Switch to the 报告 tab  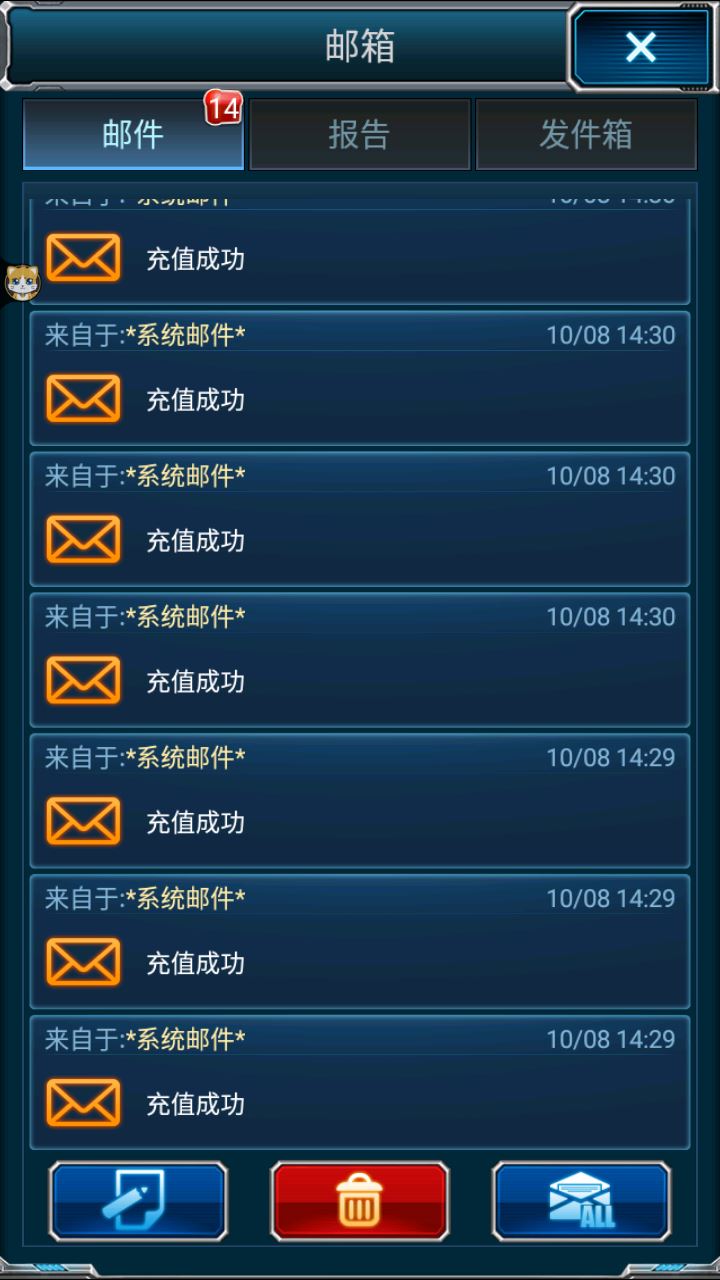(x=359, y=134)
